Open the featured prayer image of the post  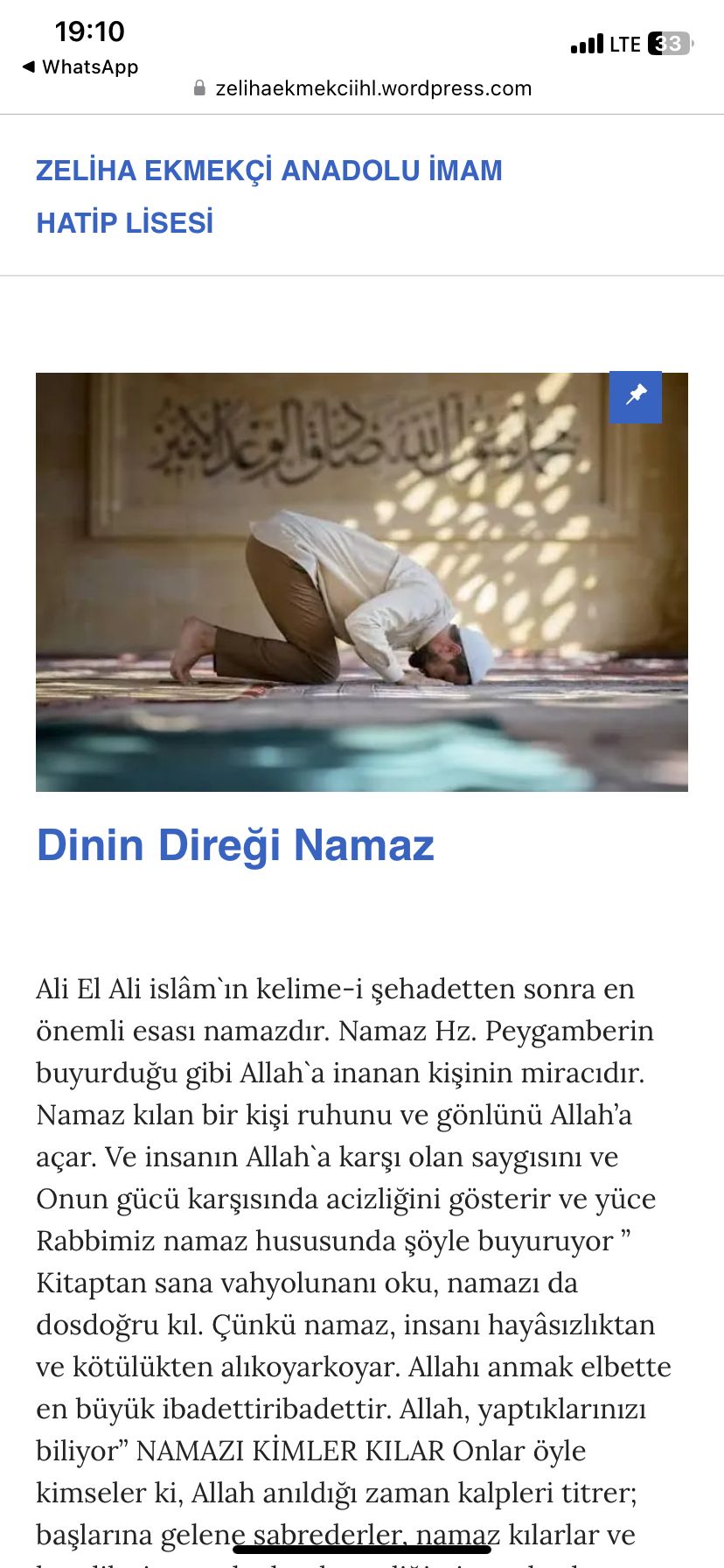(x=361, y=582)
